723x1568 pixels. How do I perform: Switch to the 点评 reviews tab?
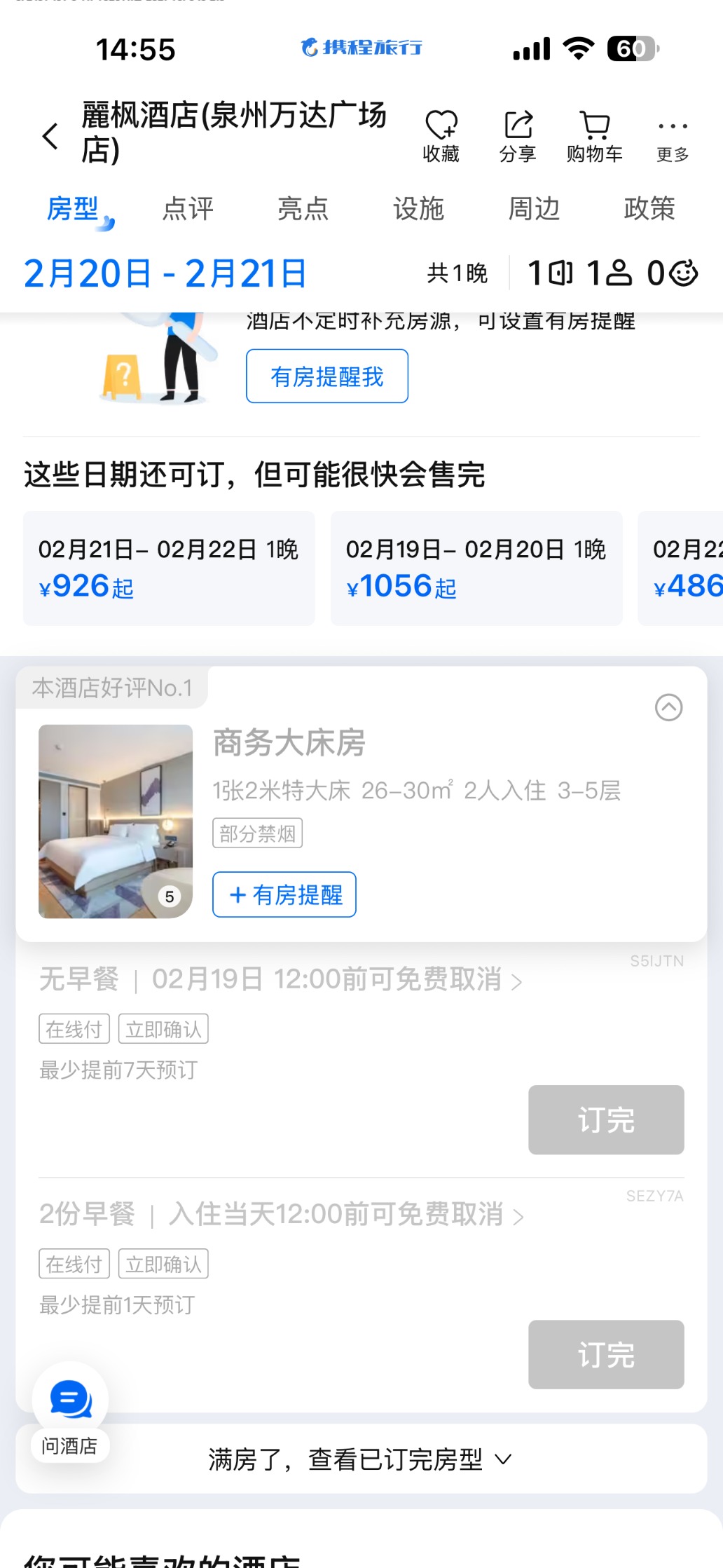click(188, 209)
